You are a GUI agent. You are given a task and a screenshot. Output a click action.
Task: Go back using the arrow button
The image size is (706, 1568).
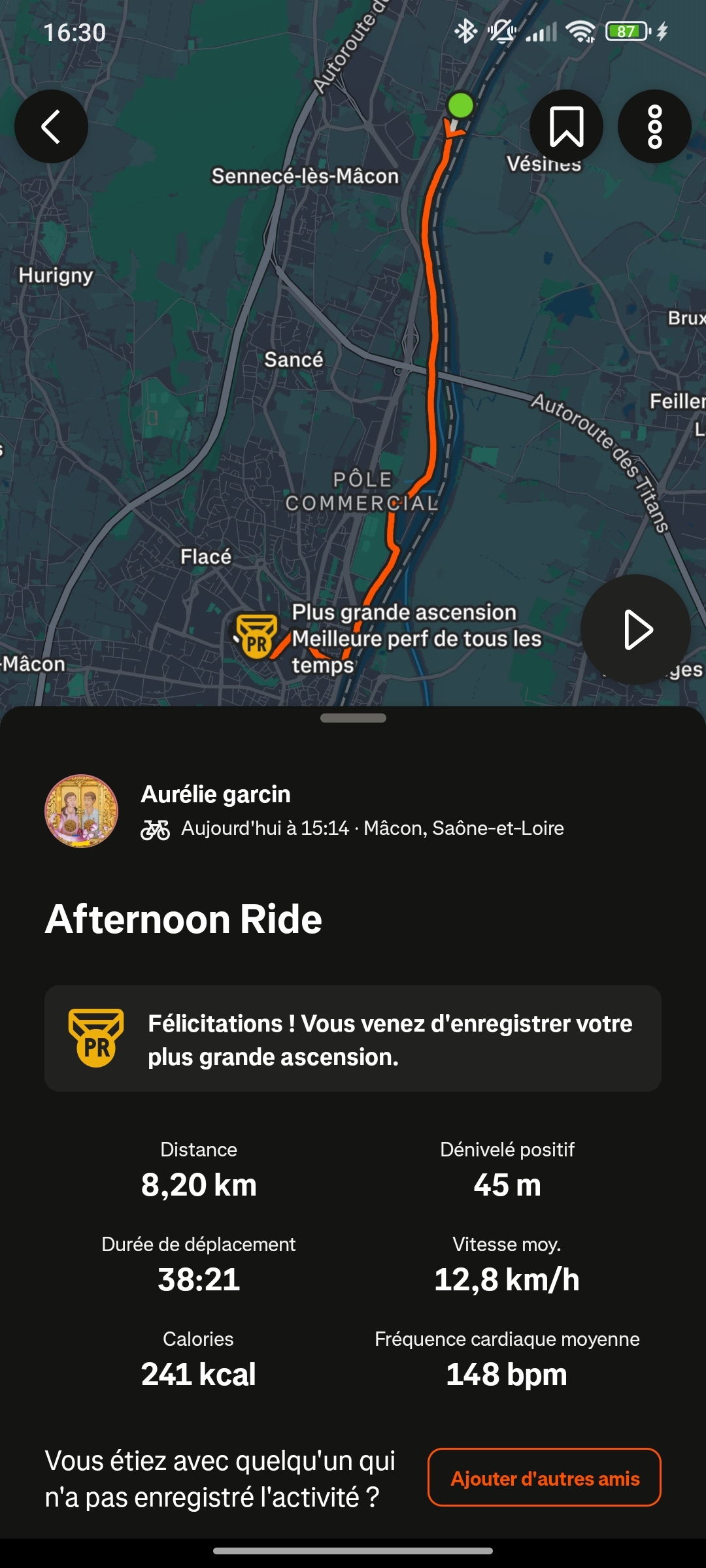(x=51, y=126)
